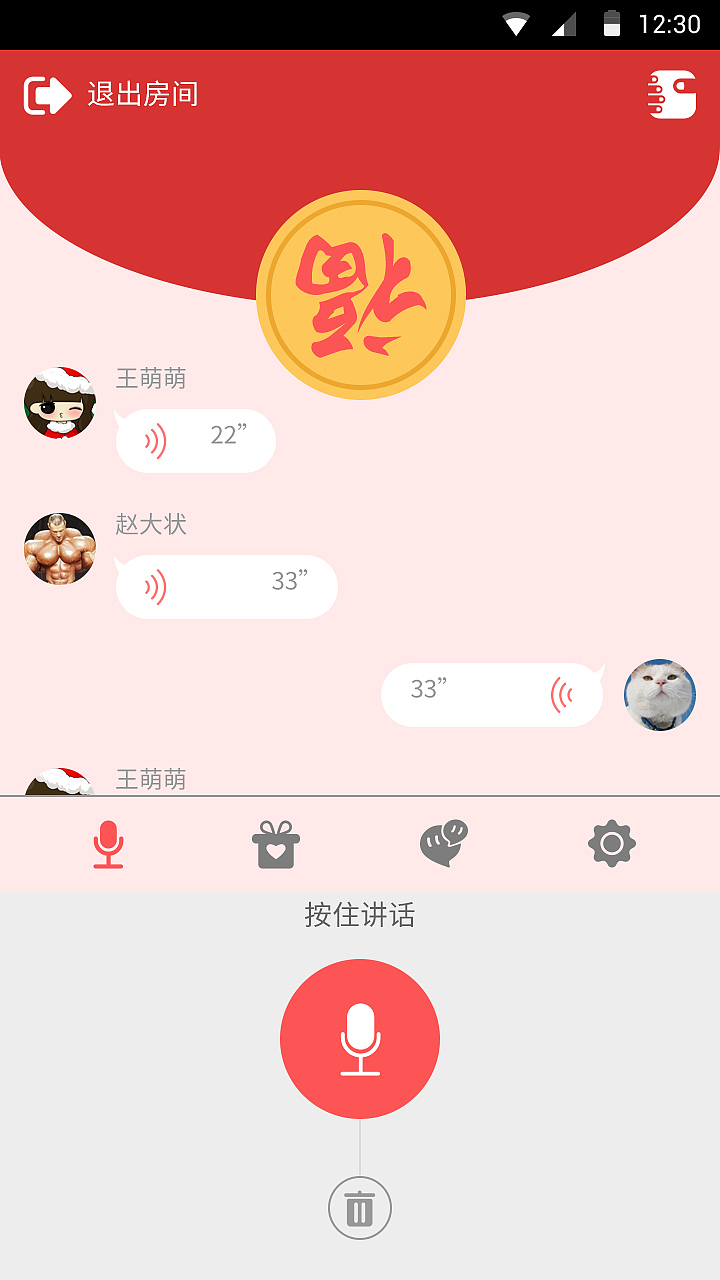Open the settings gear icon
The height and width of the screenshot is (1280, 720).
[x=612, y=843]
